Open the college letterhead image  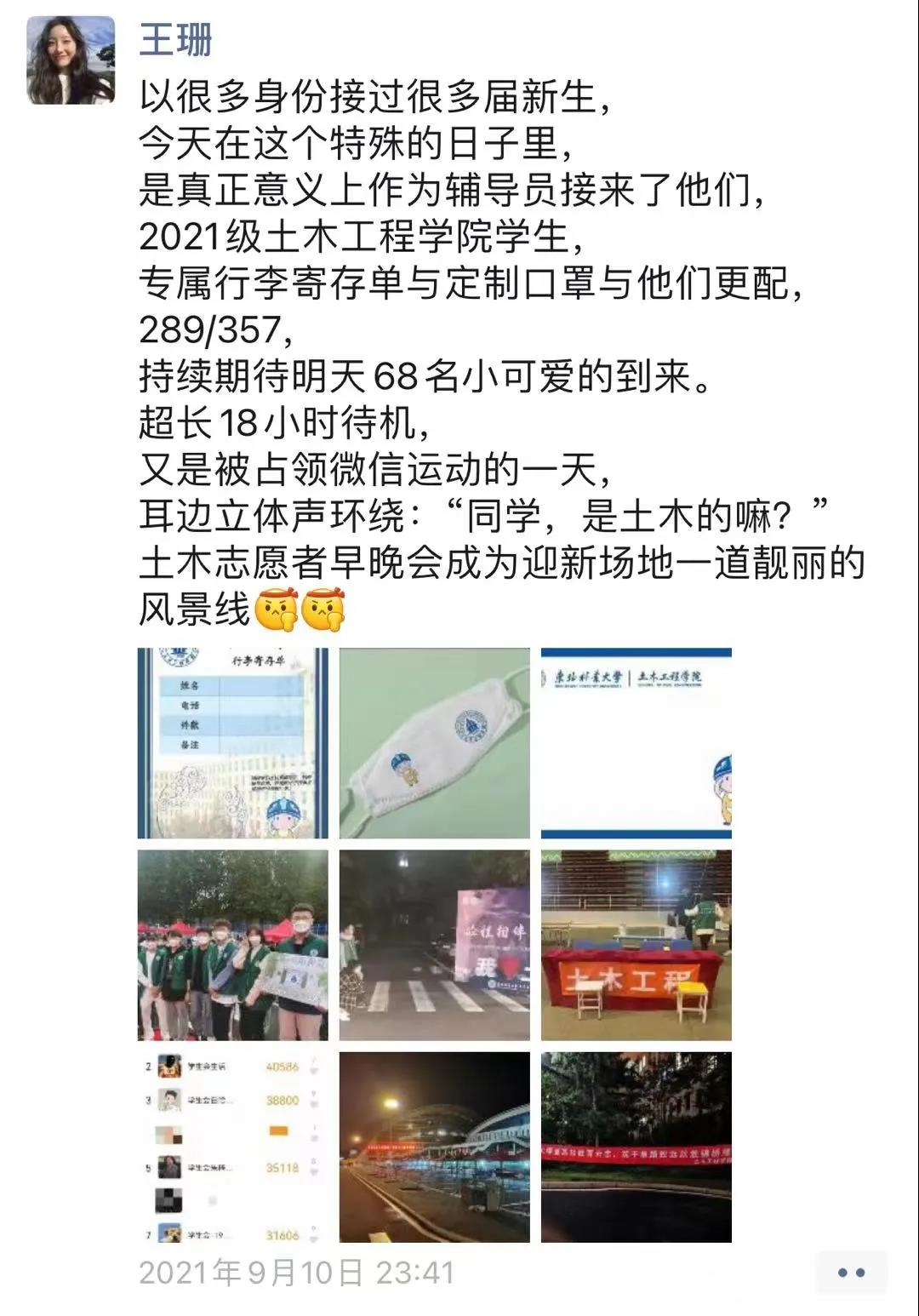pos(636,743)
